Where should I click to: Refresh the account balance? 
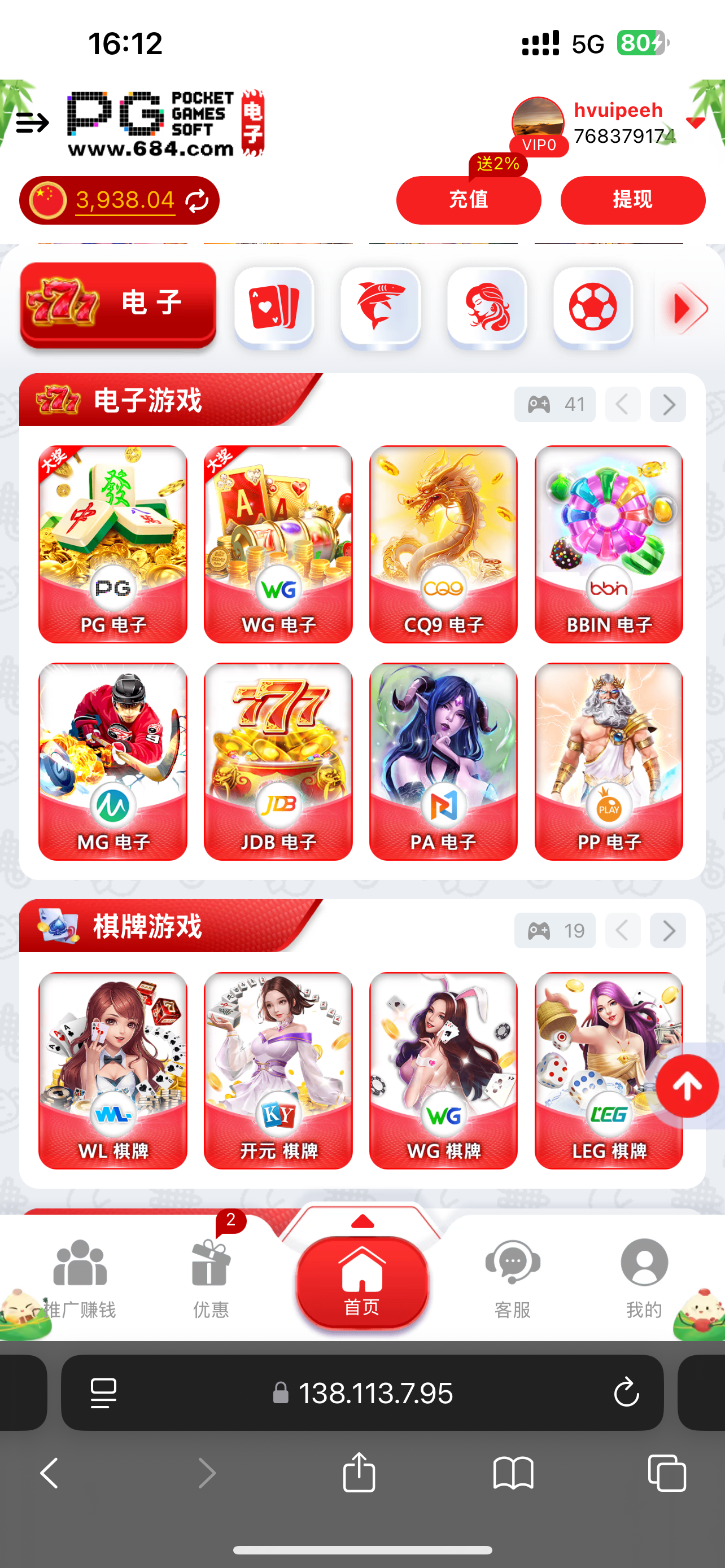(x=197, y=201)
